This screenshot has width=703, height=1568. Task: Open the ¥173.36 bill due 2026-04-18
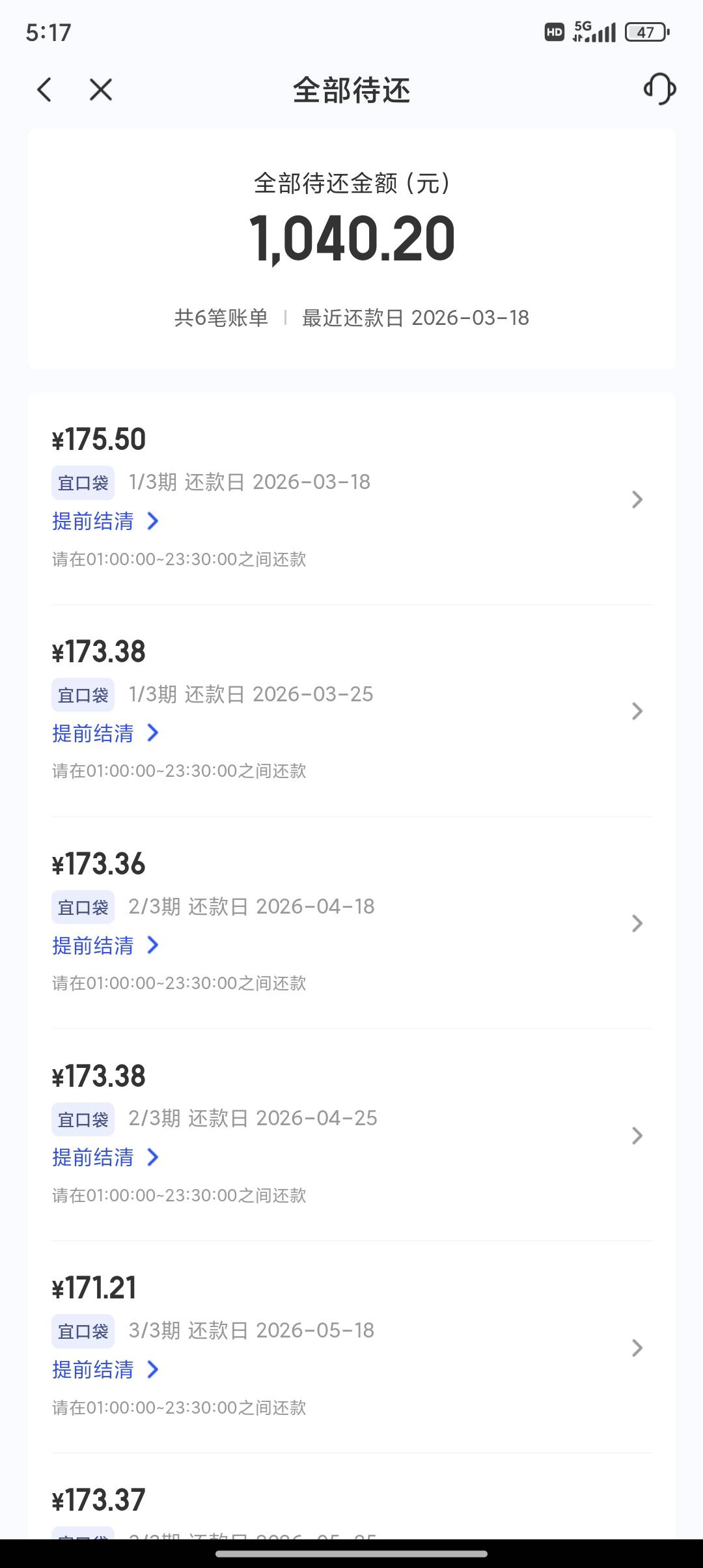[351, 923]
